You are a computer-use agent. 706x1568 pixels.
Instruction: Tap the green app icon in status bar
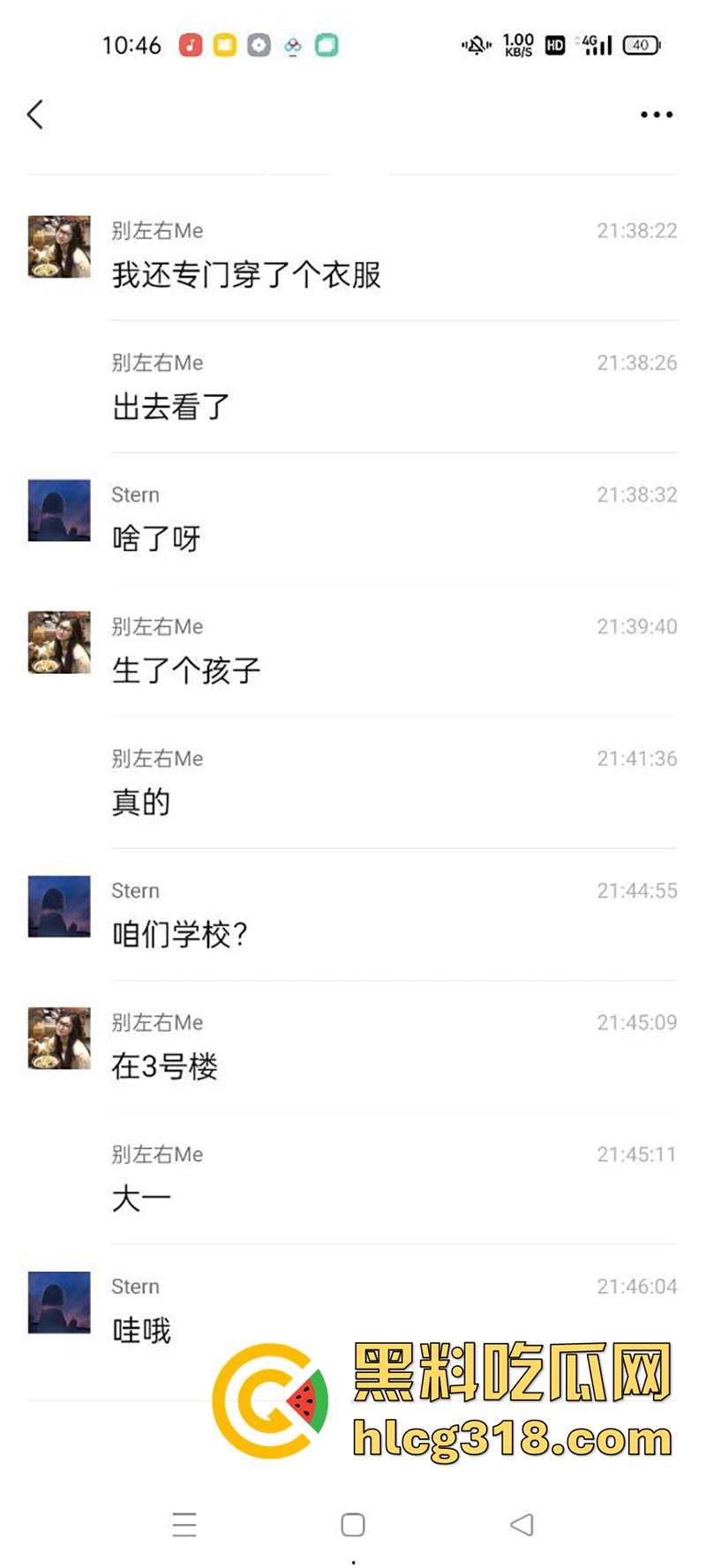tap(327, 44)
